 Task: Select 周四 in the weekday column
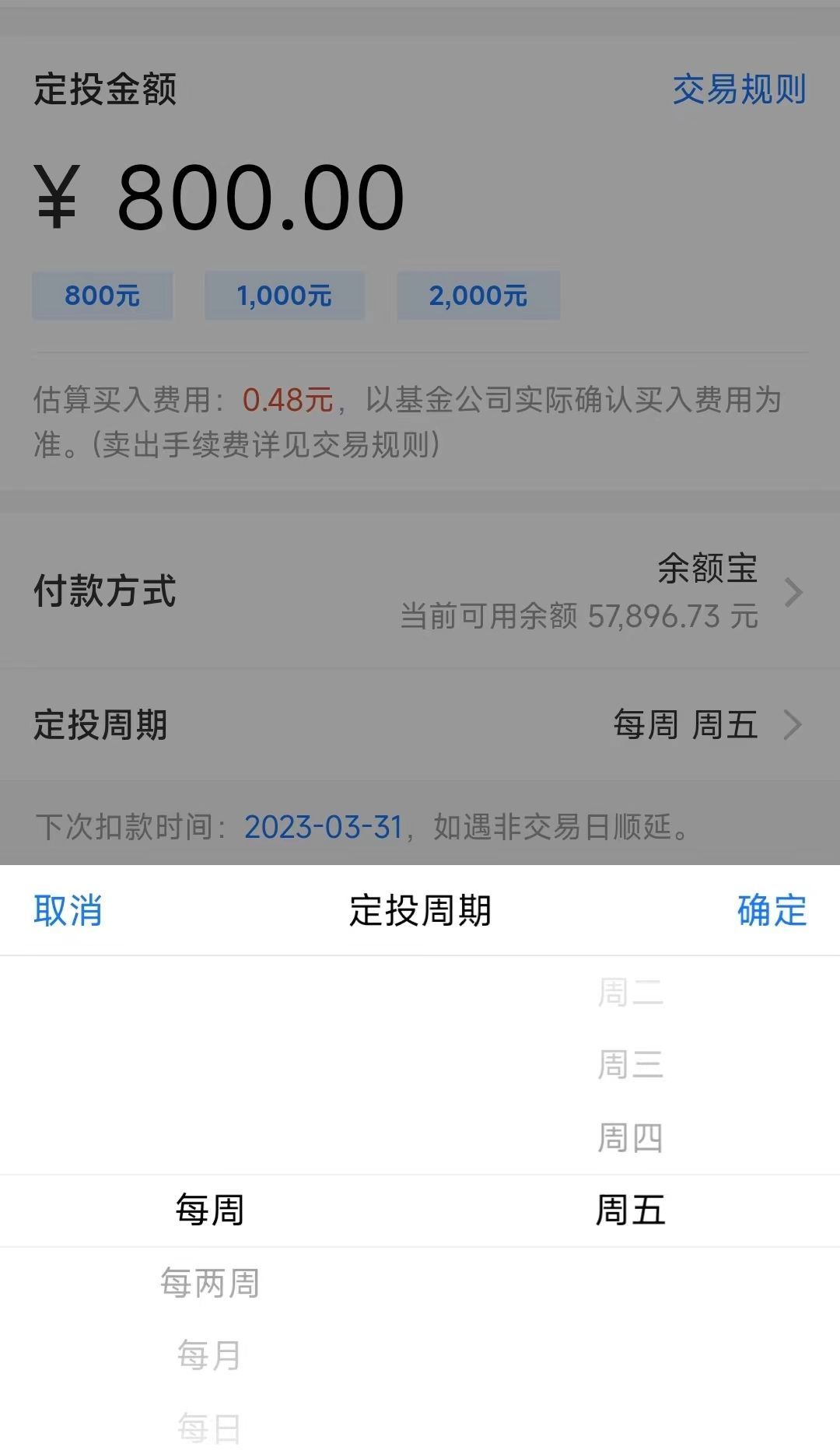[630, 1138]
